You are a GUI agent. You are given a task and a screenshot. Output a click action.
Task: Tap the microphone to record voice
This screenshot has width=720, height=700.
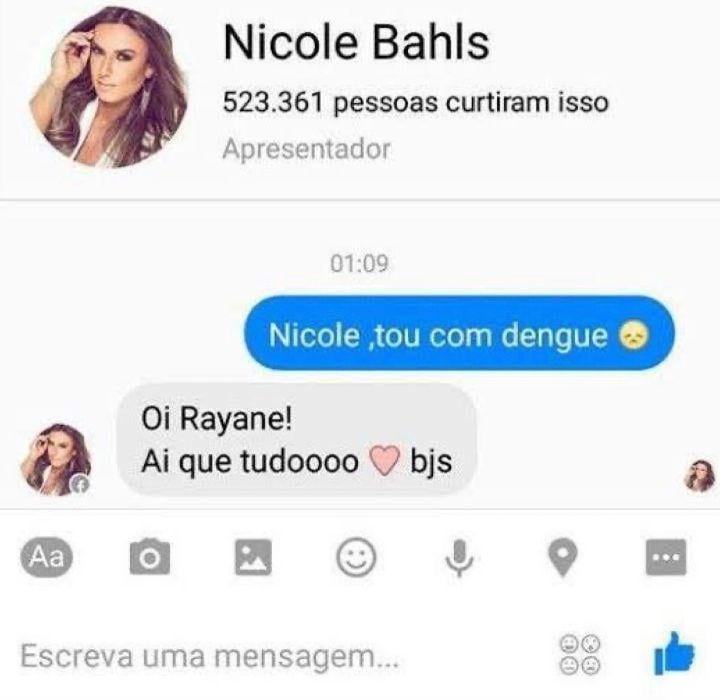[459, 558]
